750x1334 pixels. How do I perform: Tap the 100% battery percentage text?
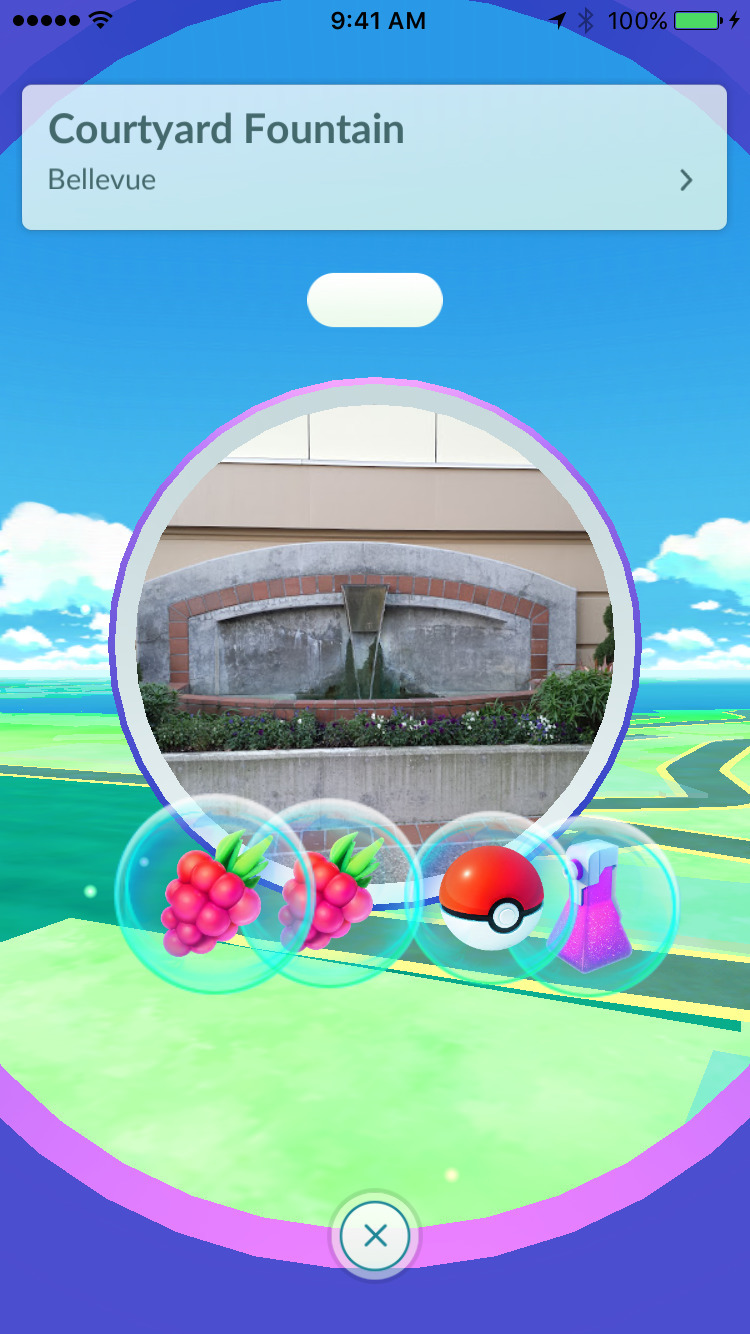click(x=638, y=19)
